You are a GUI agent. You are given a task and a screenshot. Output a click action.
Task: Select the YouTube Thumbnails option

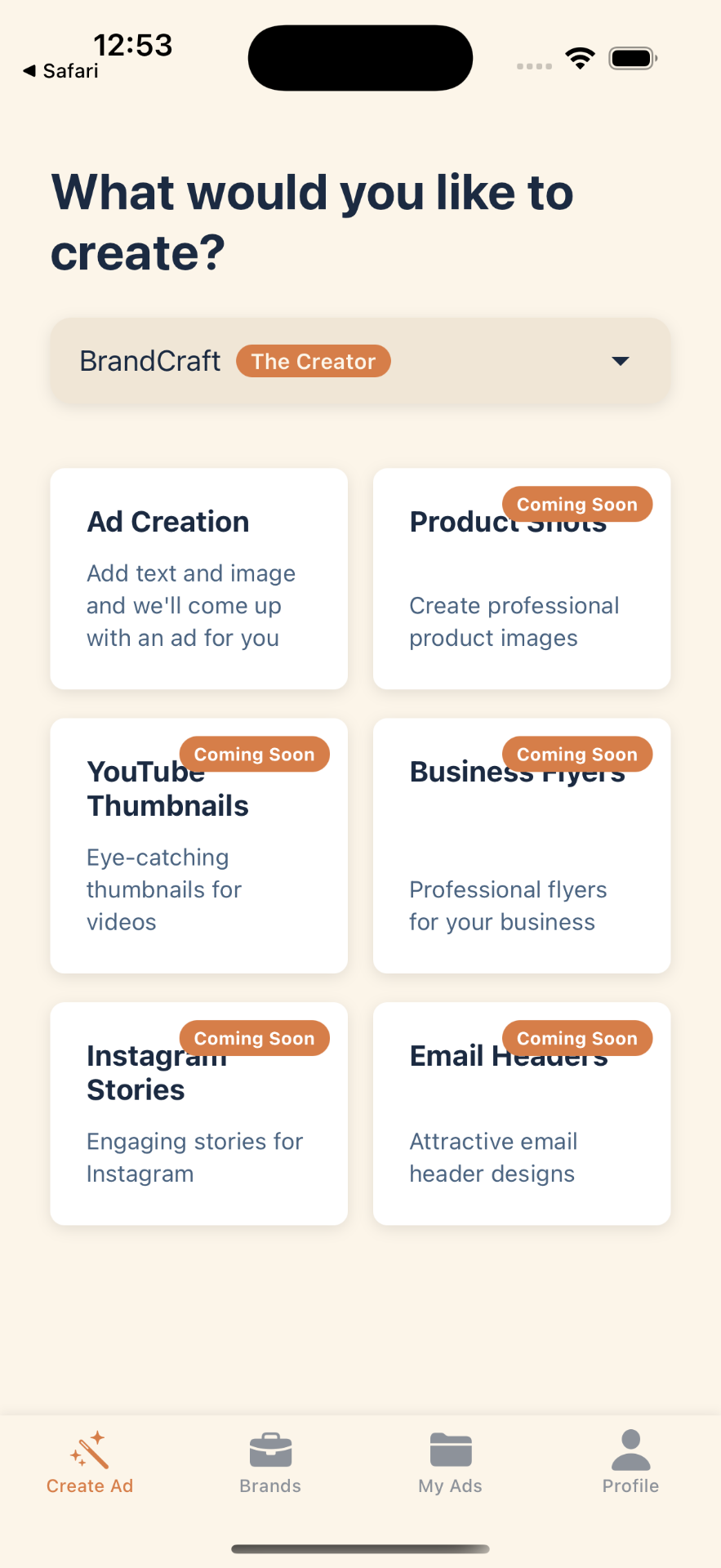198,845
